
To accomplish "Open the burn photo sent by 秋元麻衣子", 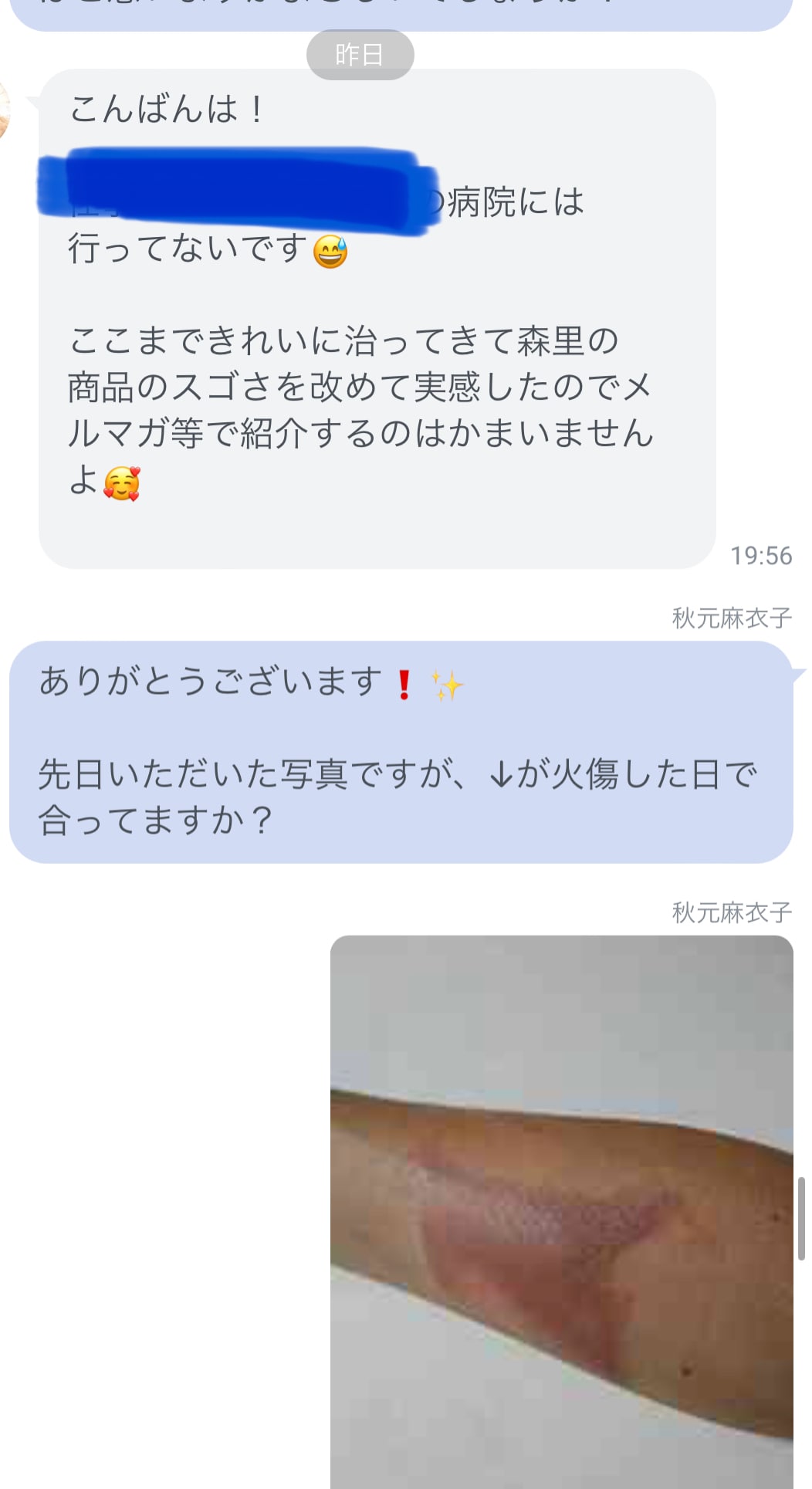I will (561, 1212).
